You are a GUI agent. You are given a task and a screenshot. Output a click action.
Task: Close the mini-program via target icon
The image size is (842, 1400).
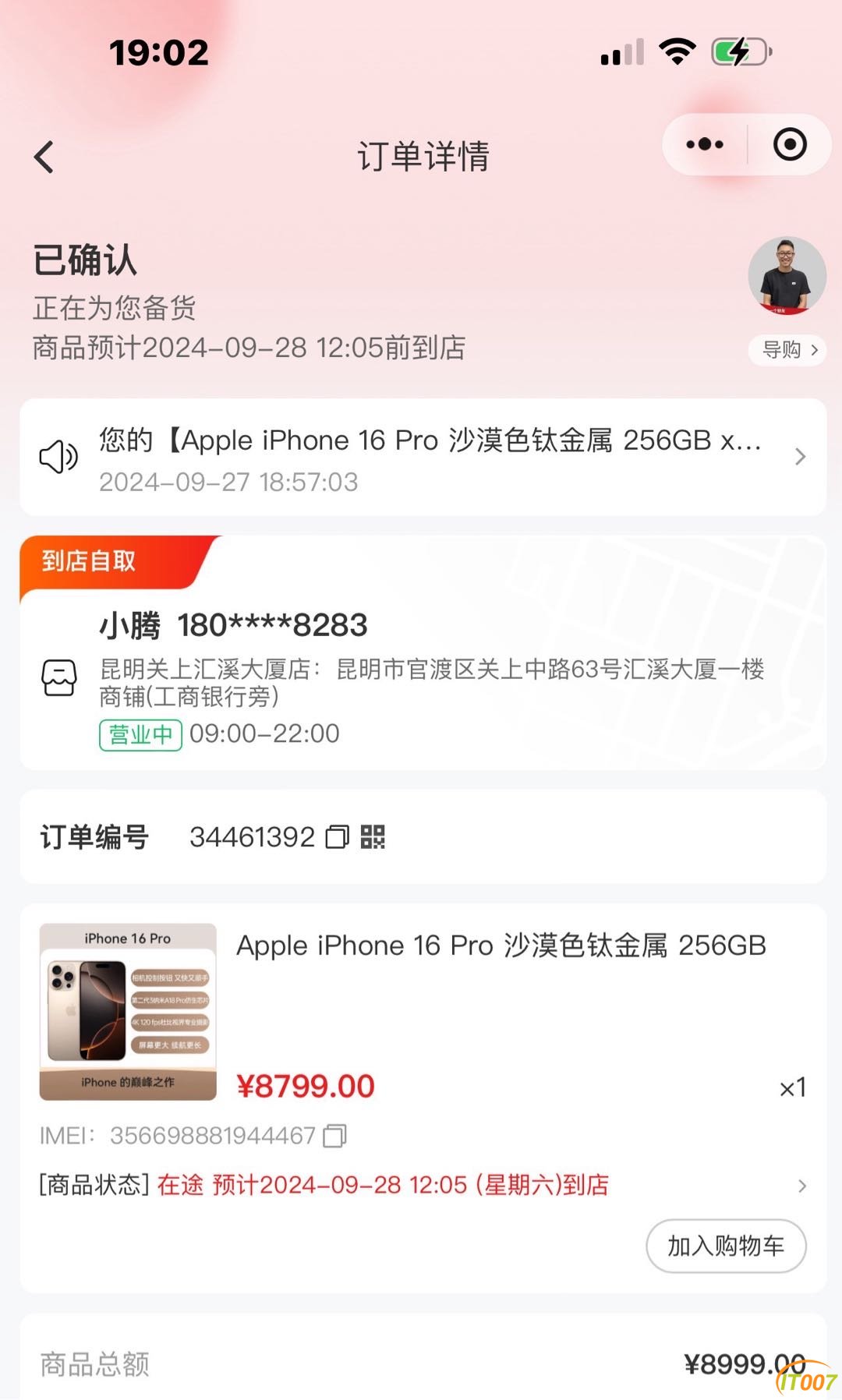[790, 144]
